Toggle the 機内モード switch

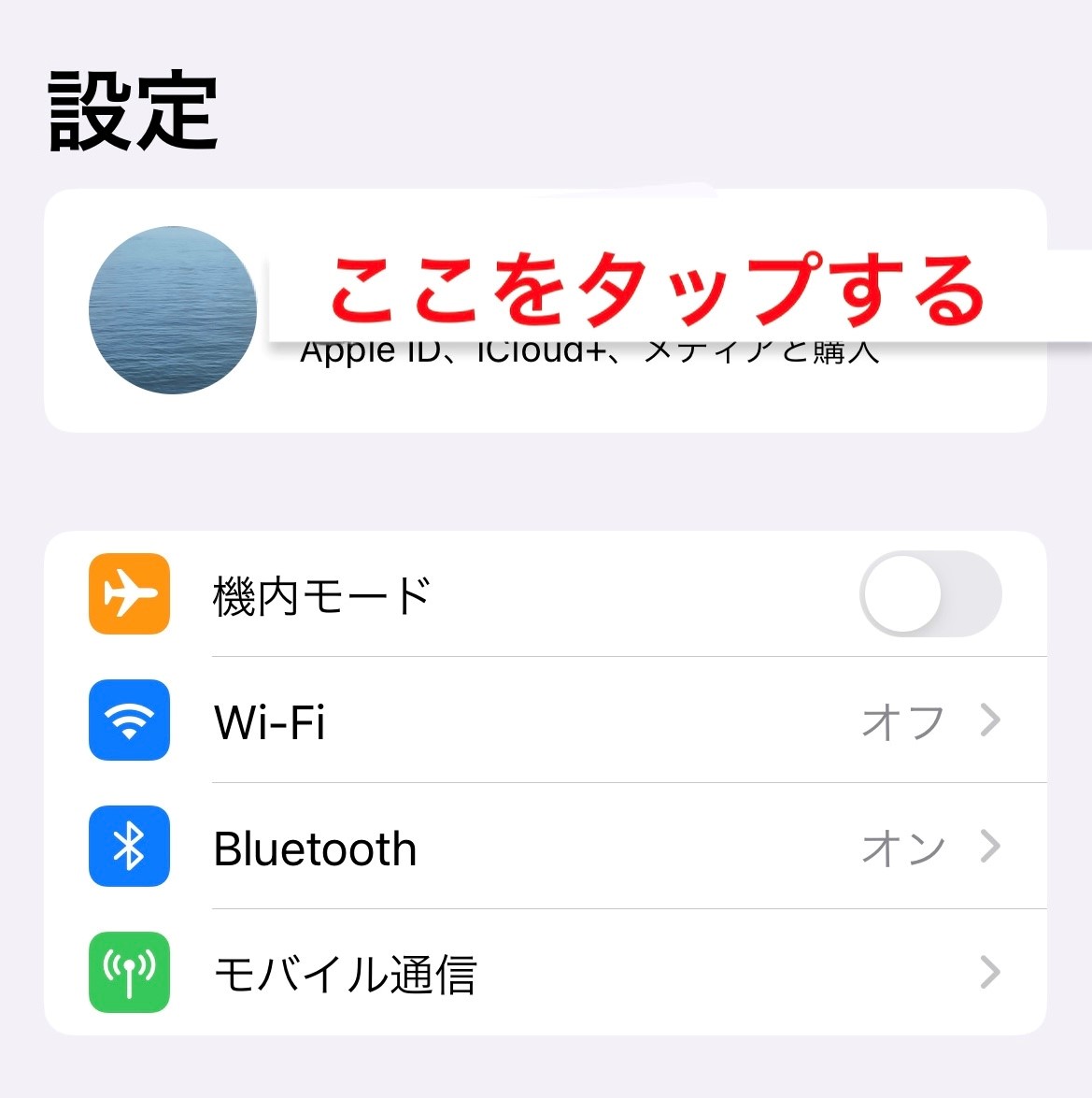coord(929,594)
